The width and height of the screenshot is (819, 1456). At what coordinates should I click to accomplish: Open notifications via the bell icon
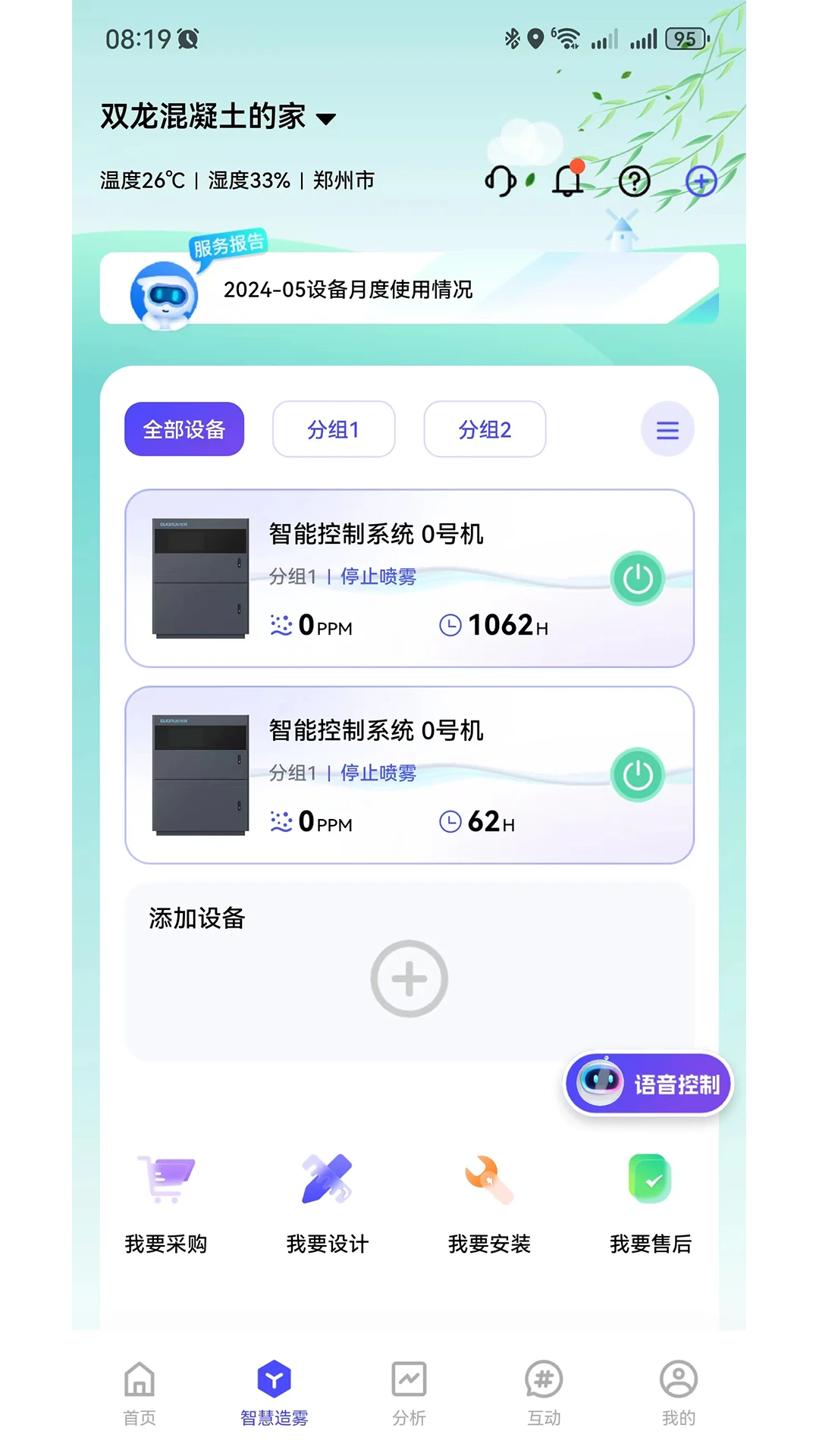click(x=567, y=180)
